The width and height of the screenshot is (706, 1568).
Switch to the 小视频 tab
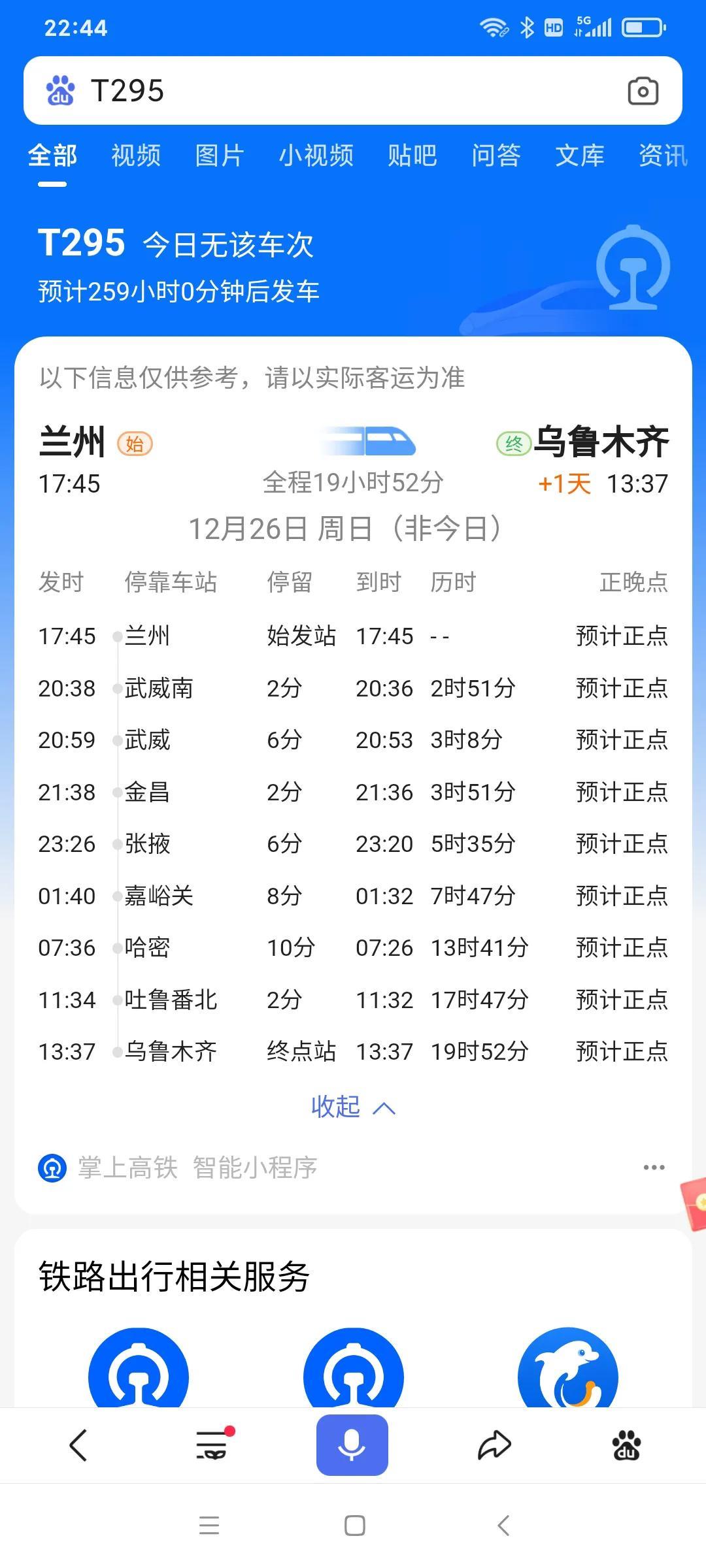point(316,155)
